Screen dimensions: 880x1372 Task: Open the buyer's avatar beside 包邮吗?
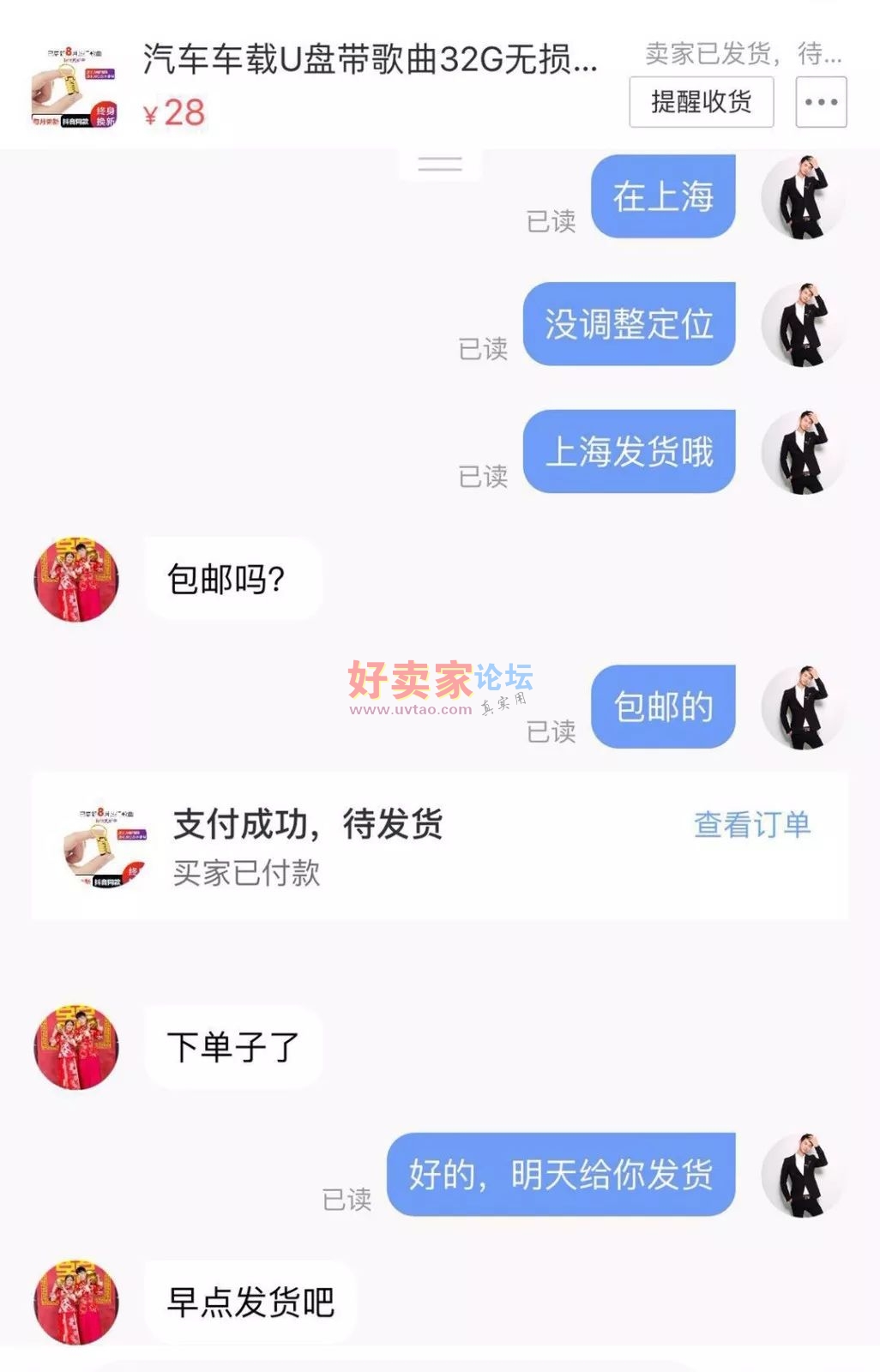(76, 580)
